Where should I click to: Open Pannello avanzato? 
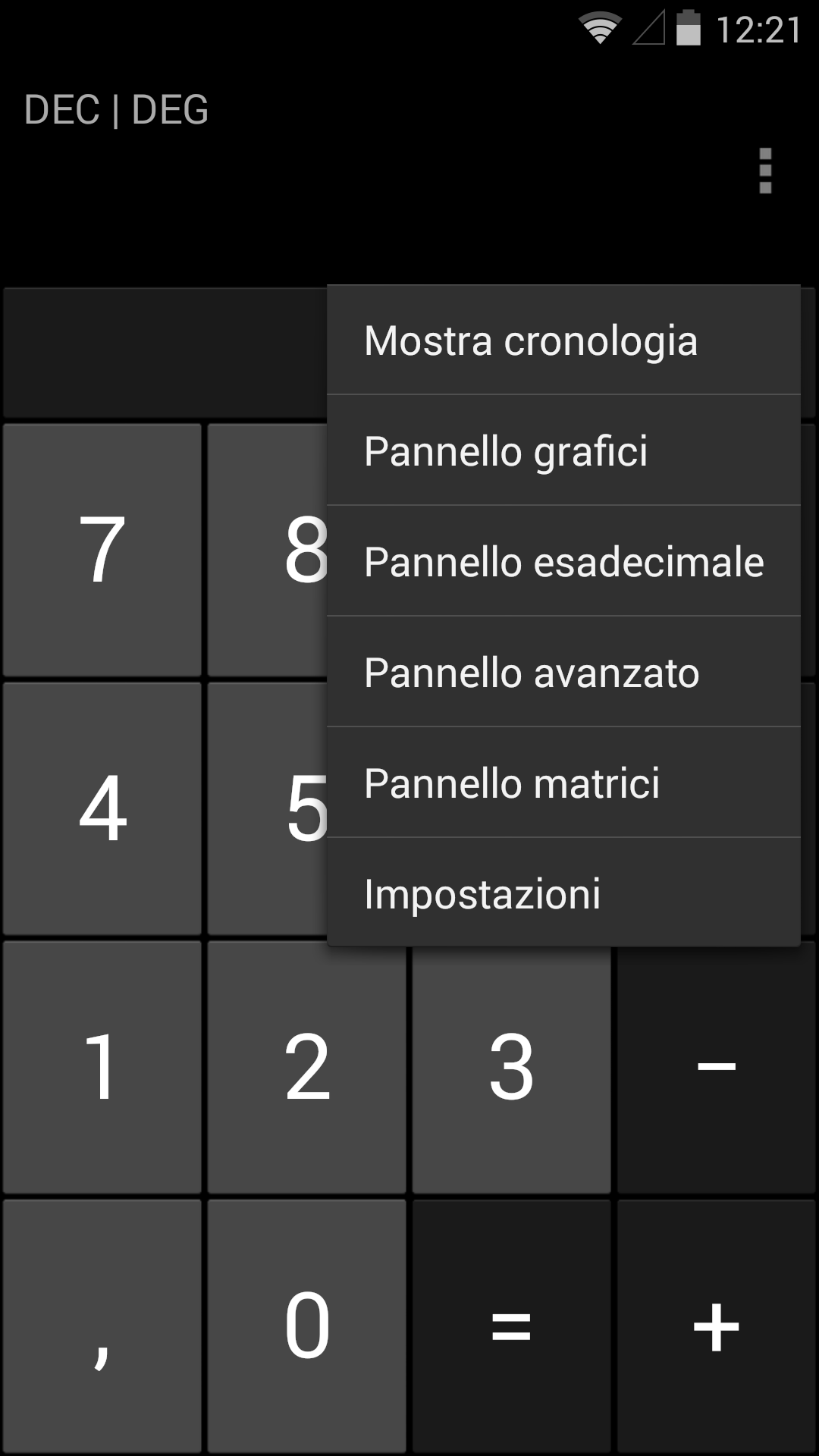pyautogui.click(x=563, y=672)
